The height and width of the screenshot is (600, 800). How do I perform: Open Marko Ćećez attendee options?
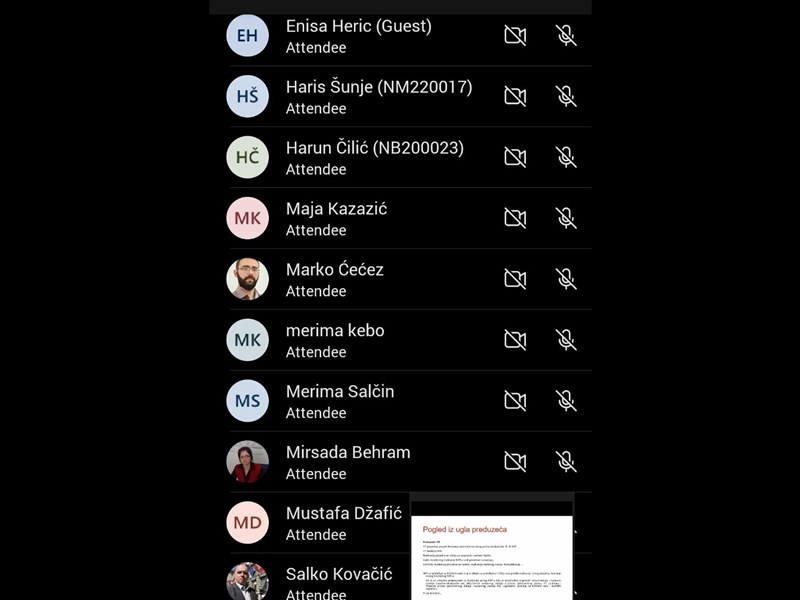tap(335, 280)
